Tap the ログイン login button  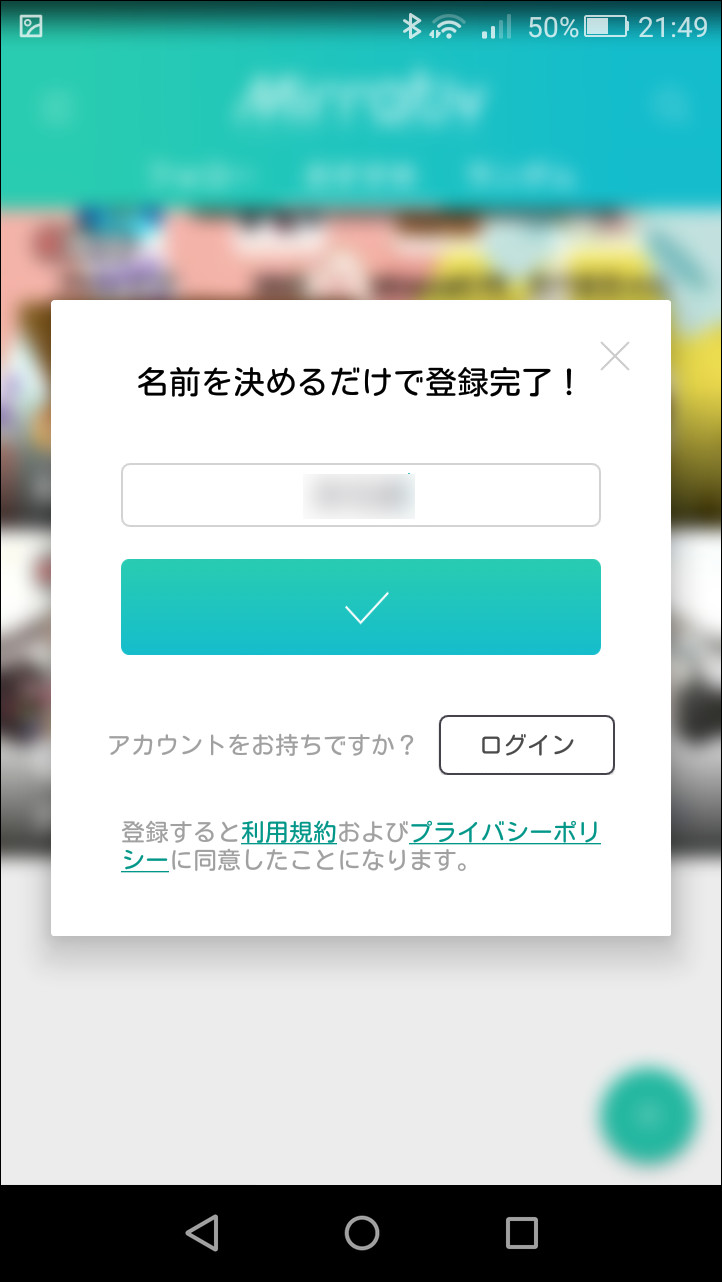point(526,745)
